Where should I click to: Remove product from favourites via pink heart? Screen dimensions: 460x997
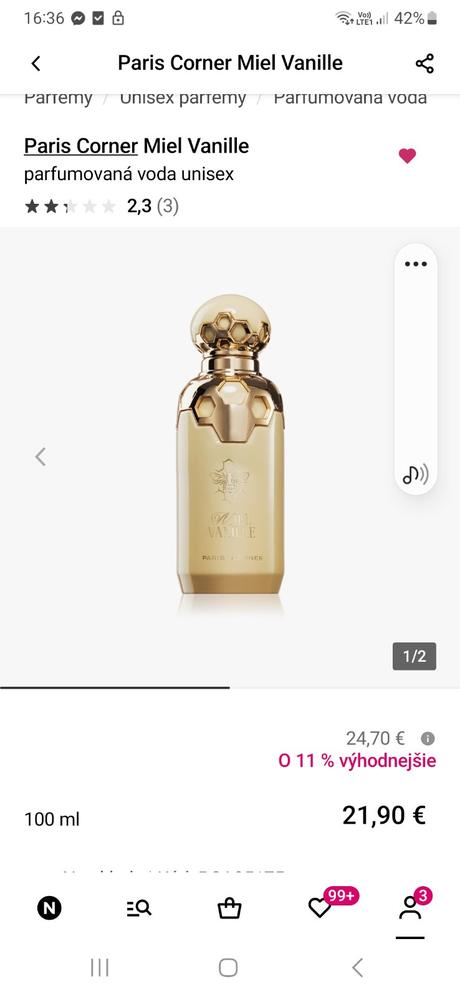click(407, 156)
